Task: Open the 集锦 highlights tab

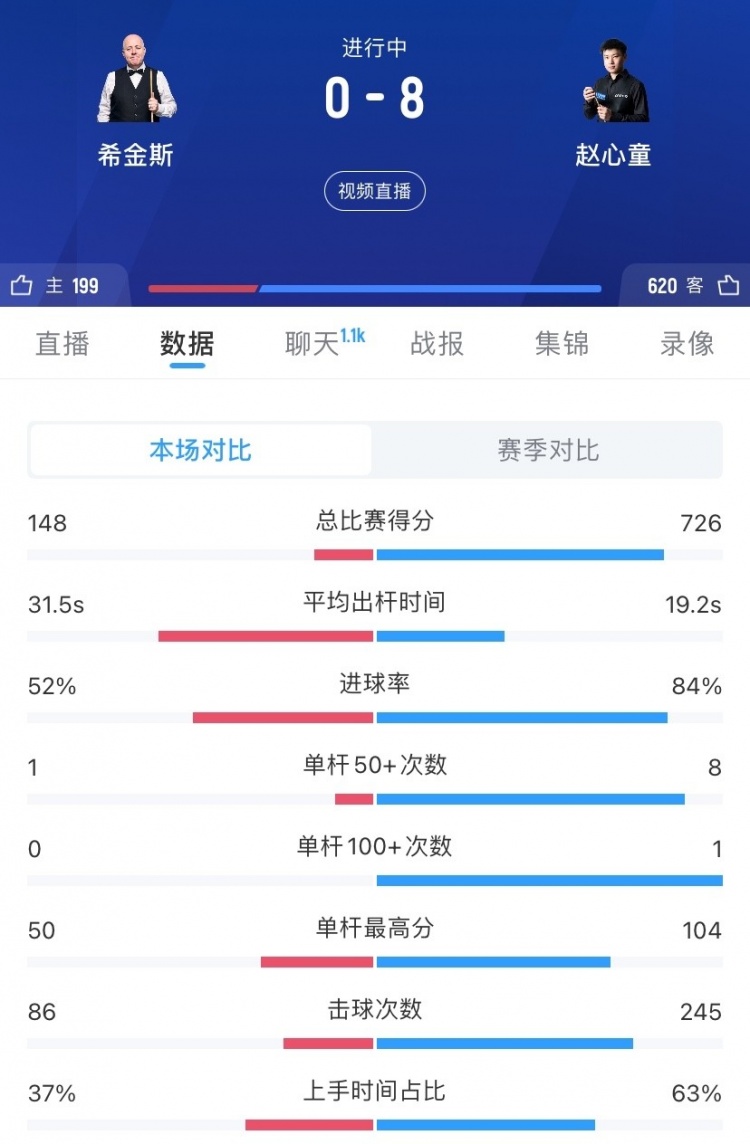Action: pyautogui.click(x=562, y=344)
